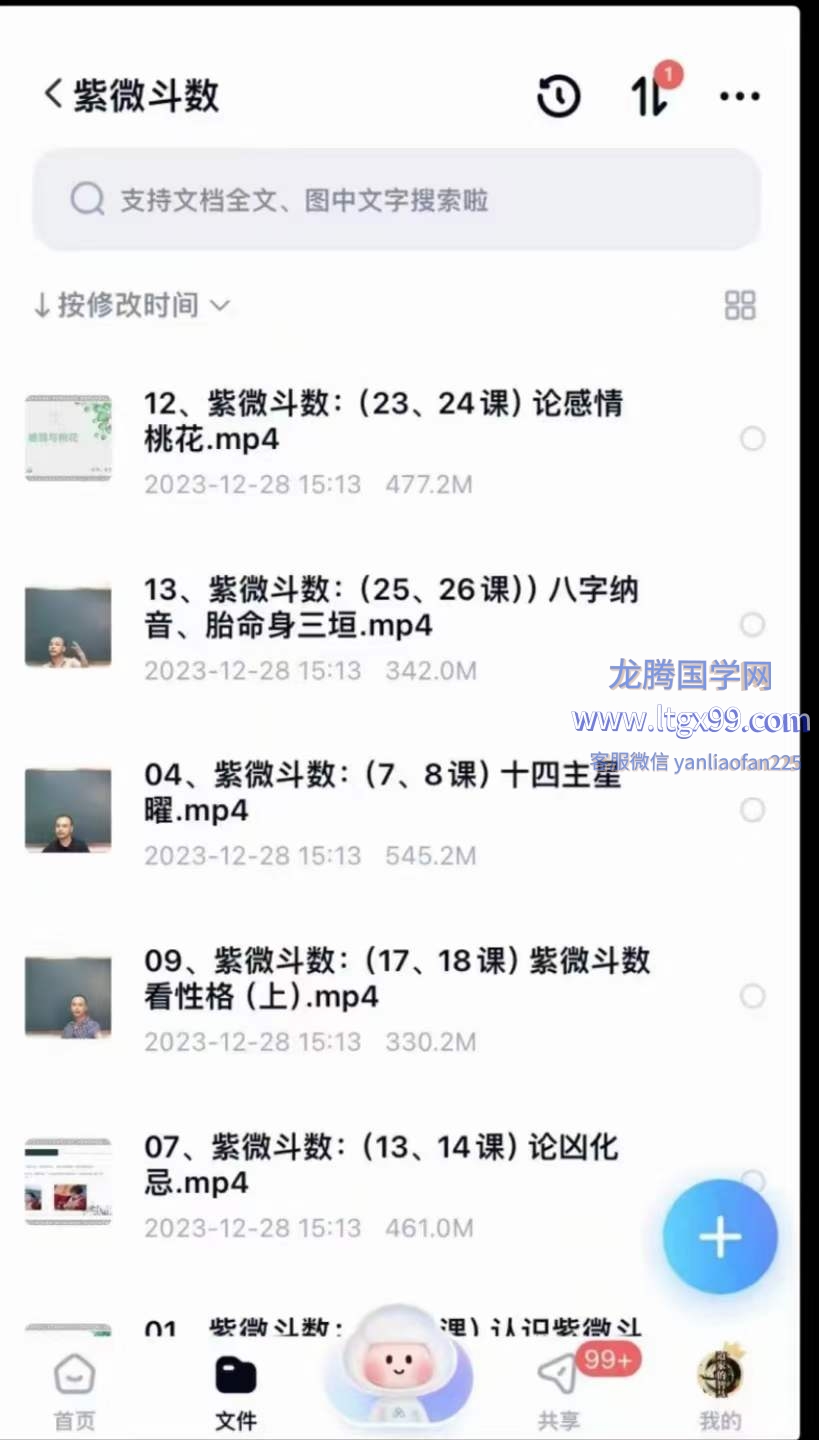Select the checkbox for 八字纳音 file
Image resolution: width=819 pixels, height=1440 pixels.
752,625
